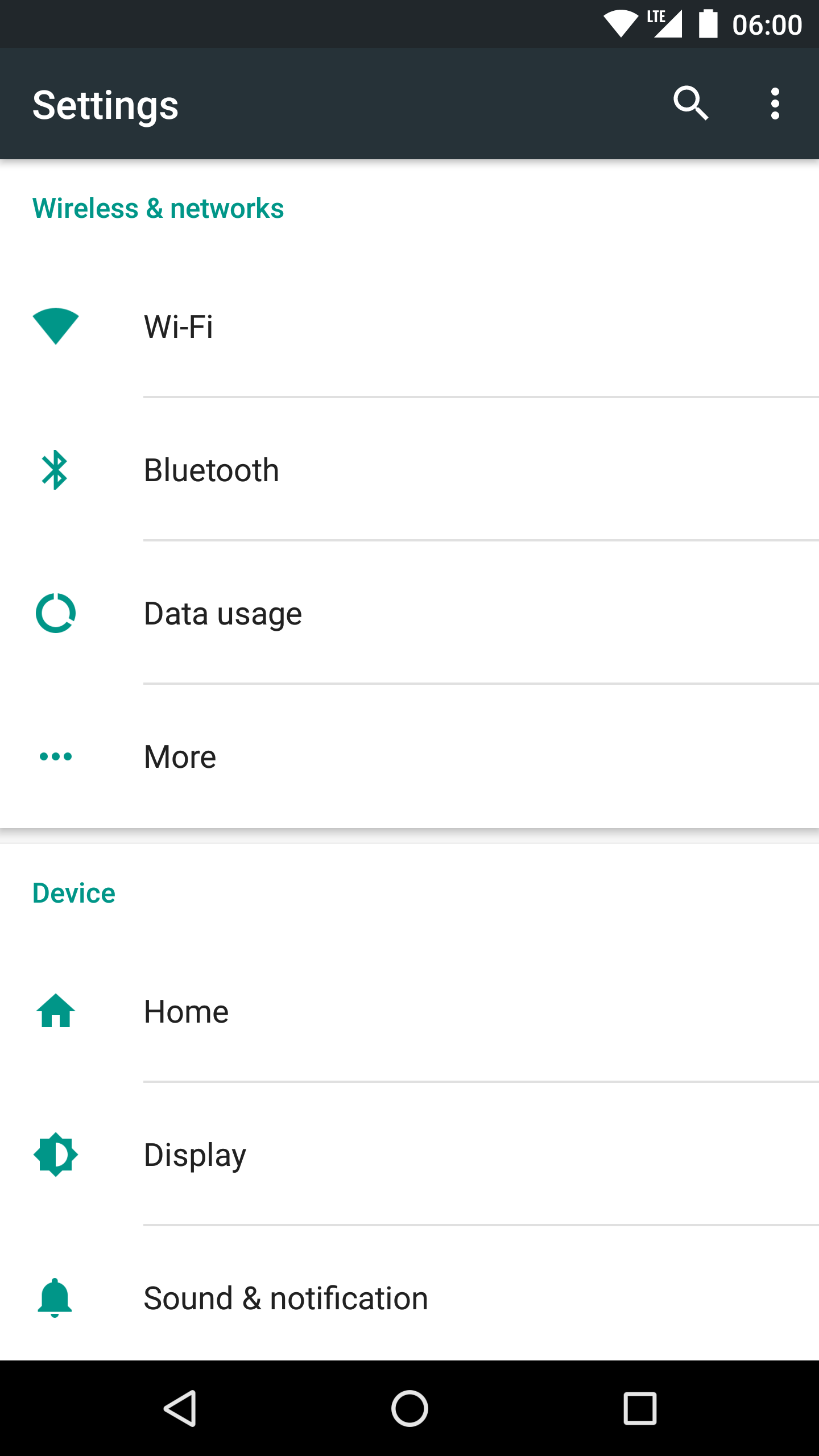
Task: Select the Home house icon
Action: (55, 1012)
